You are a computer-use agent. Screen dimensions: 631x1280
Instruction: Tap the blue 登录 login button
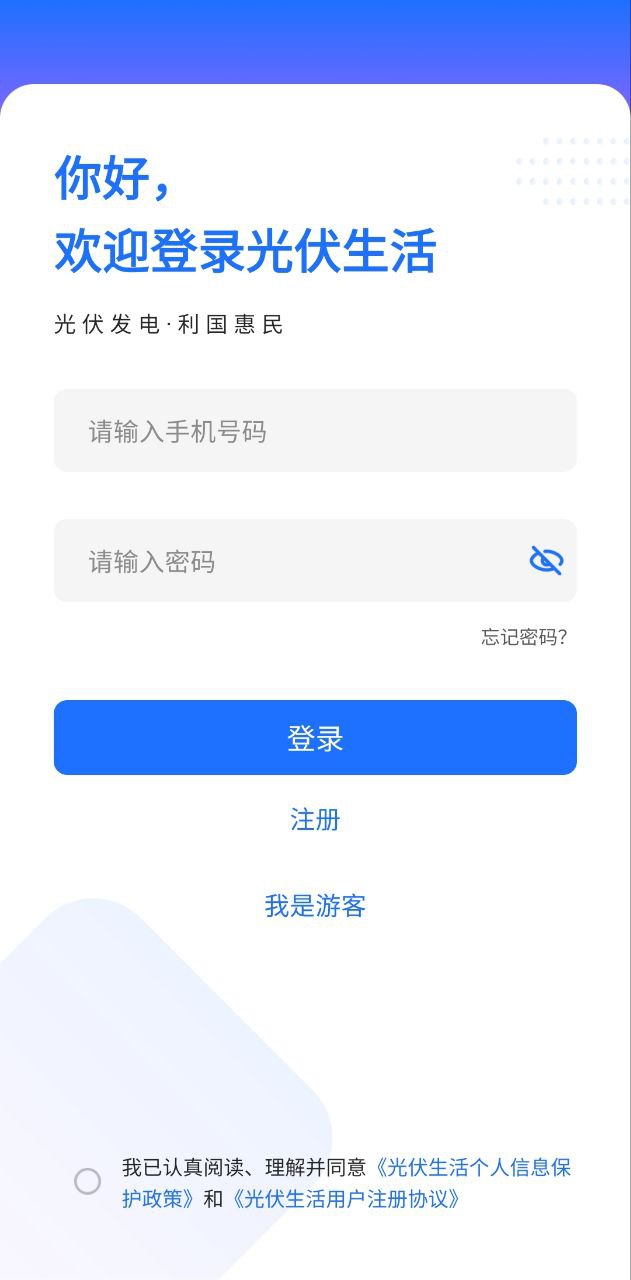coord(315,738)
